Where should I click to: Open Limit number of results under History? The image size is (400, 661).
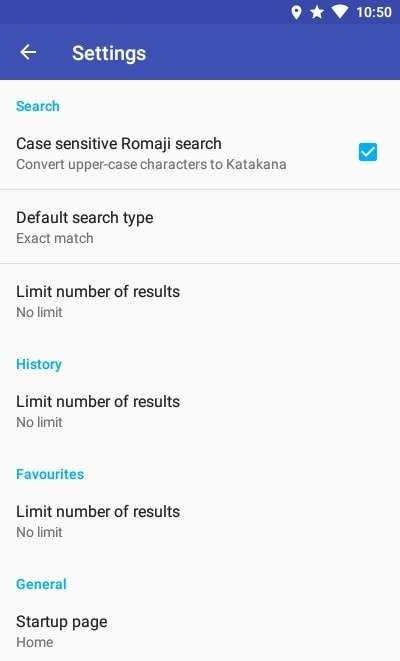tap(200, 411)
